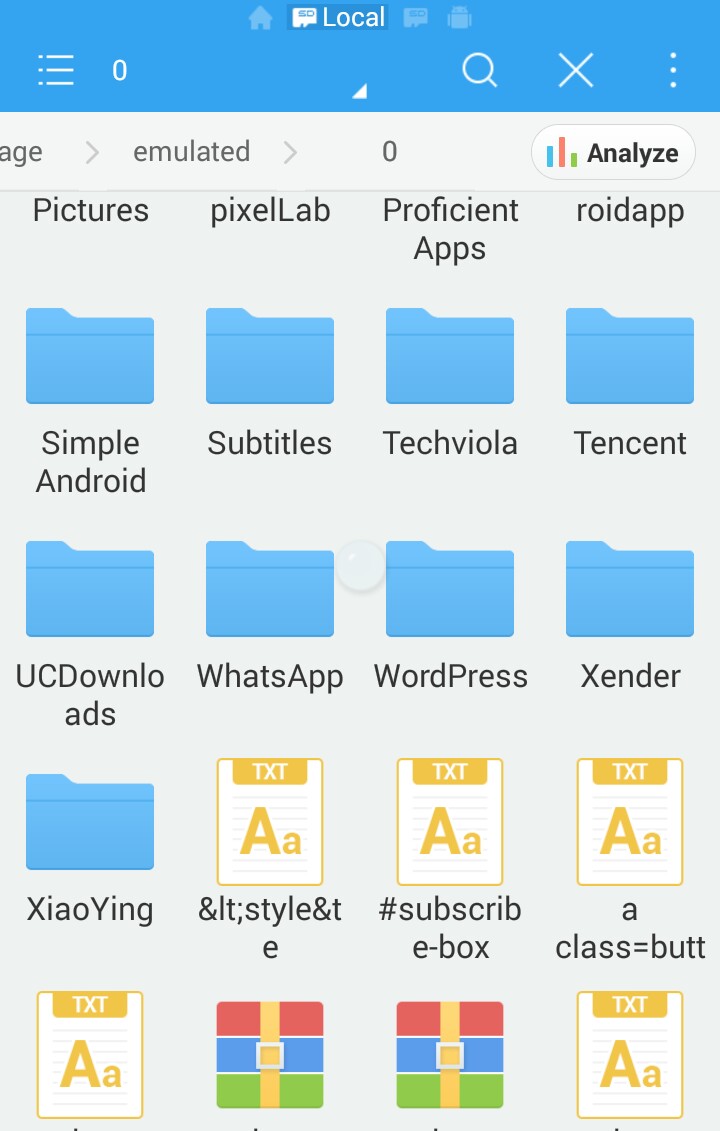Go to the home page icon
Screen dimensions: 720x1131
pos(260,18)
